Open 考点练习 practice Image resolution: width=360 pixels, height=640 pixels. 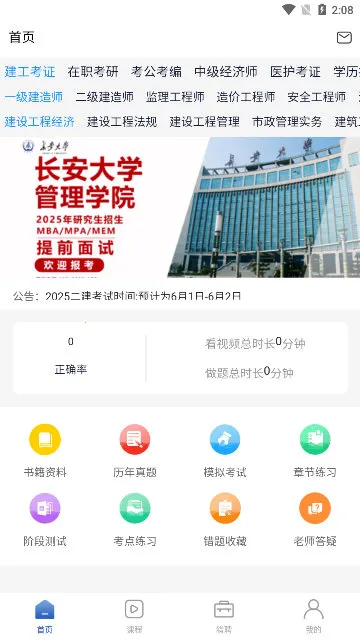click(135, 520)
